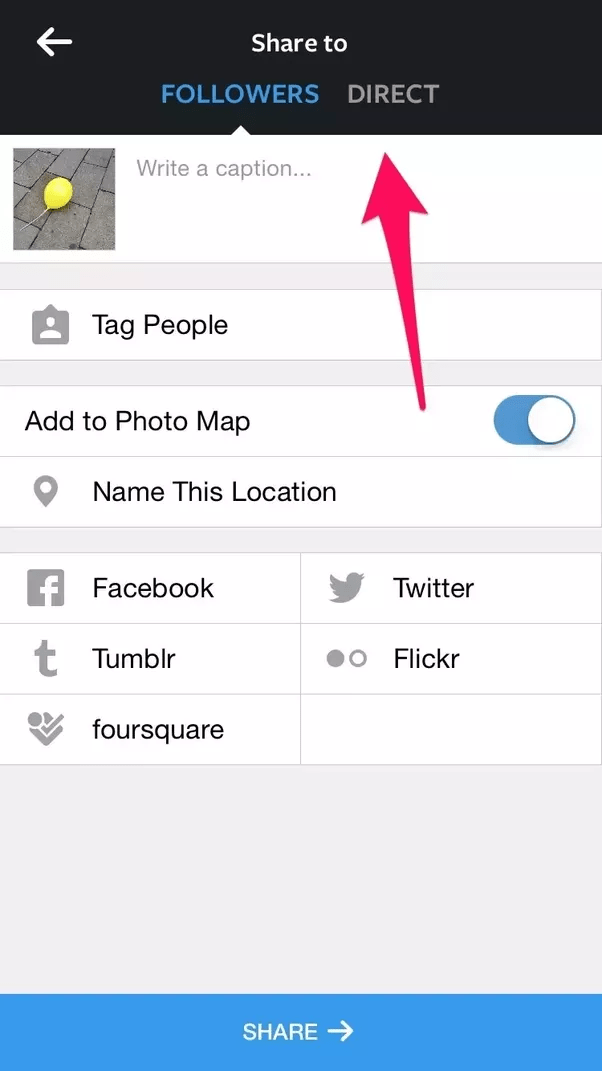Tap the Write a caption field
This screenshot has width=602, height=1071.
tap(362, 198)
